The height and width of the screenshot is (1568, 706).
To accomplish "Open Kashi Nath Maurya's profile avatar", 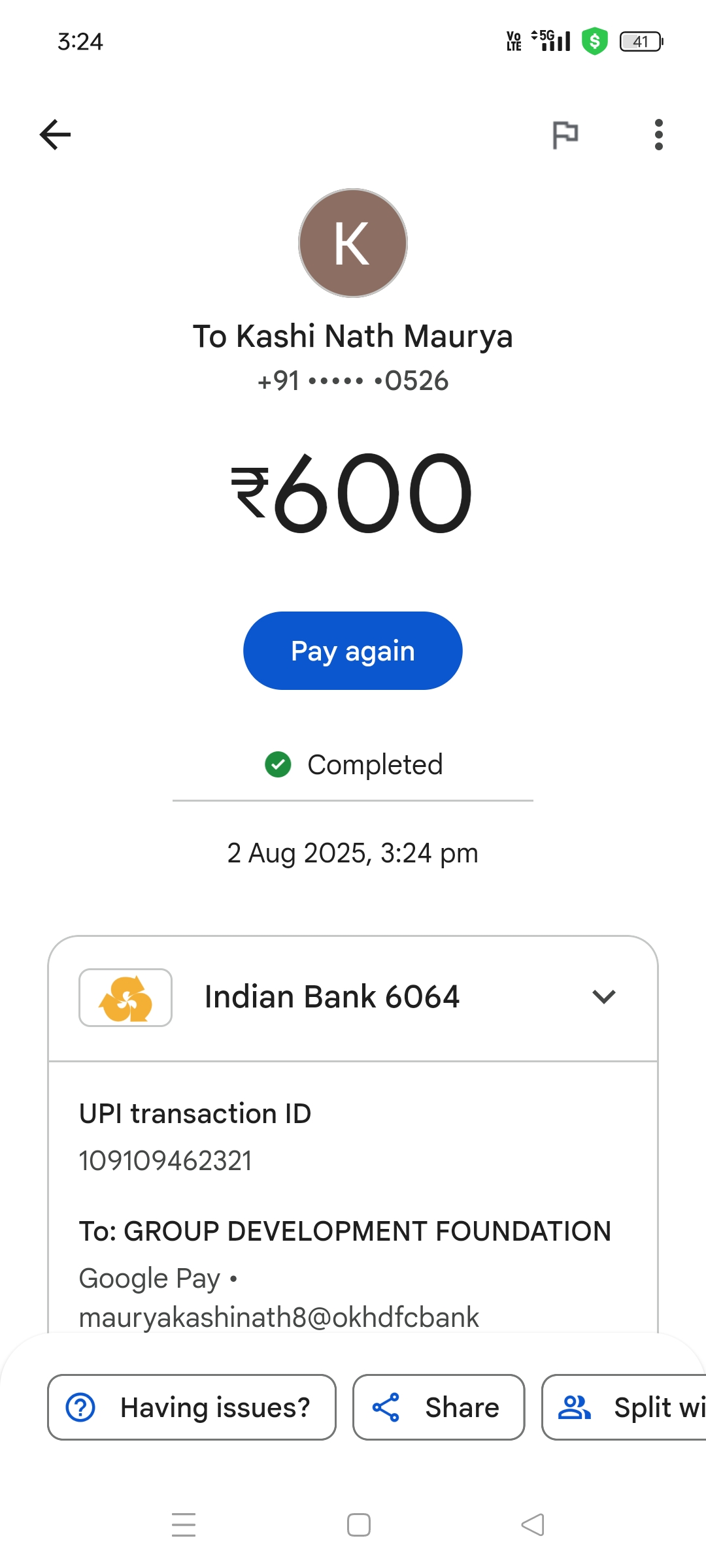I will [x=353, y=243].
